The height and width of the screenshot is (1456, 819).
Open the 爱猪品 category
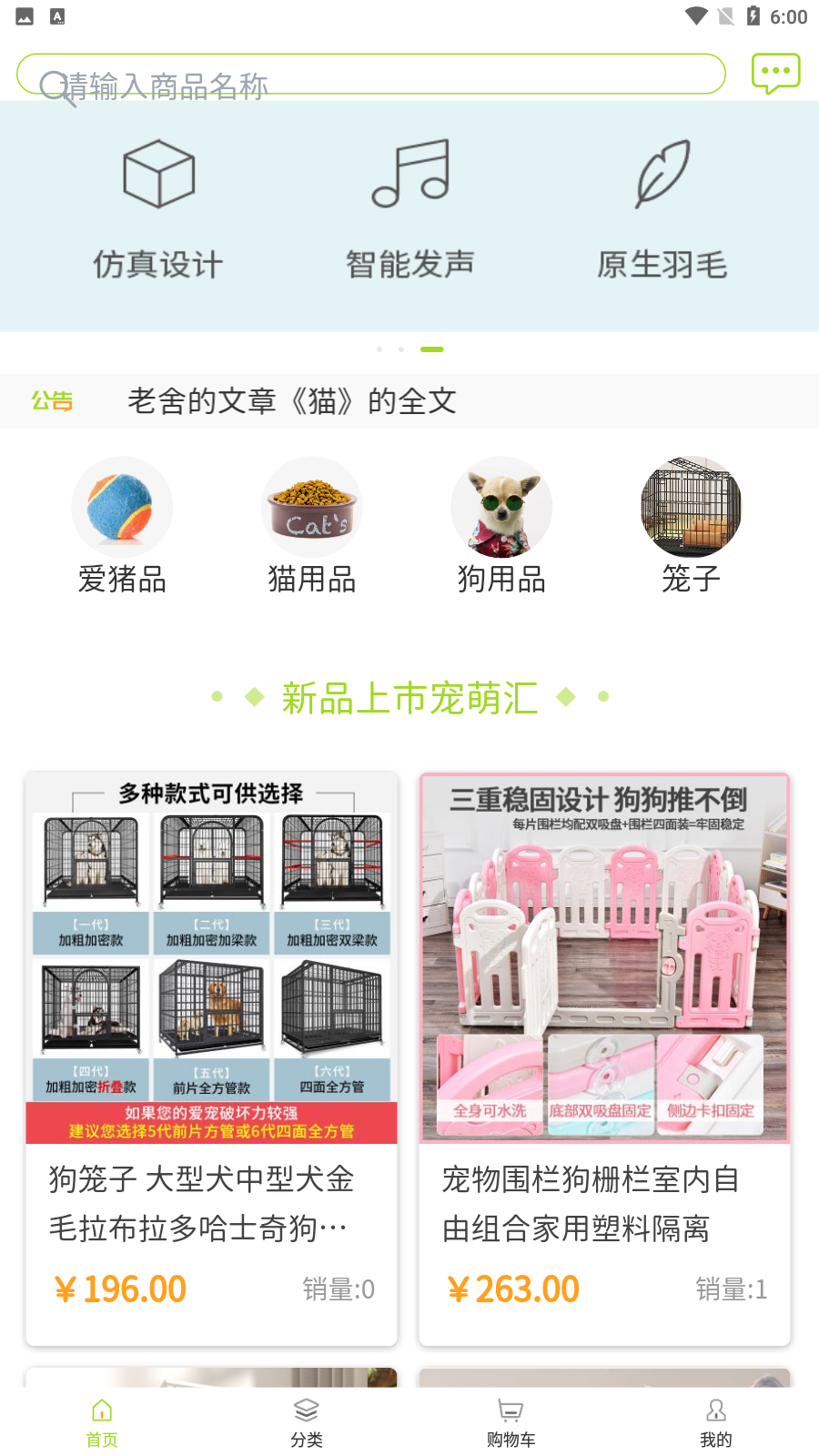point(122,526)
